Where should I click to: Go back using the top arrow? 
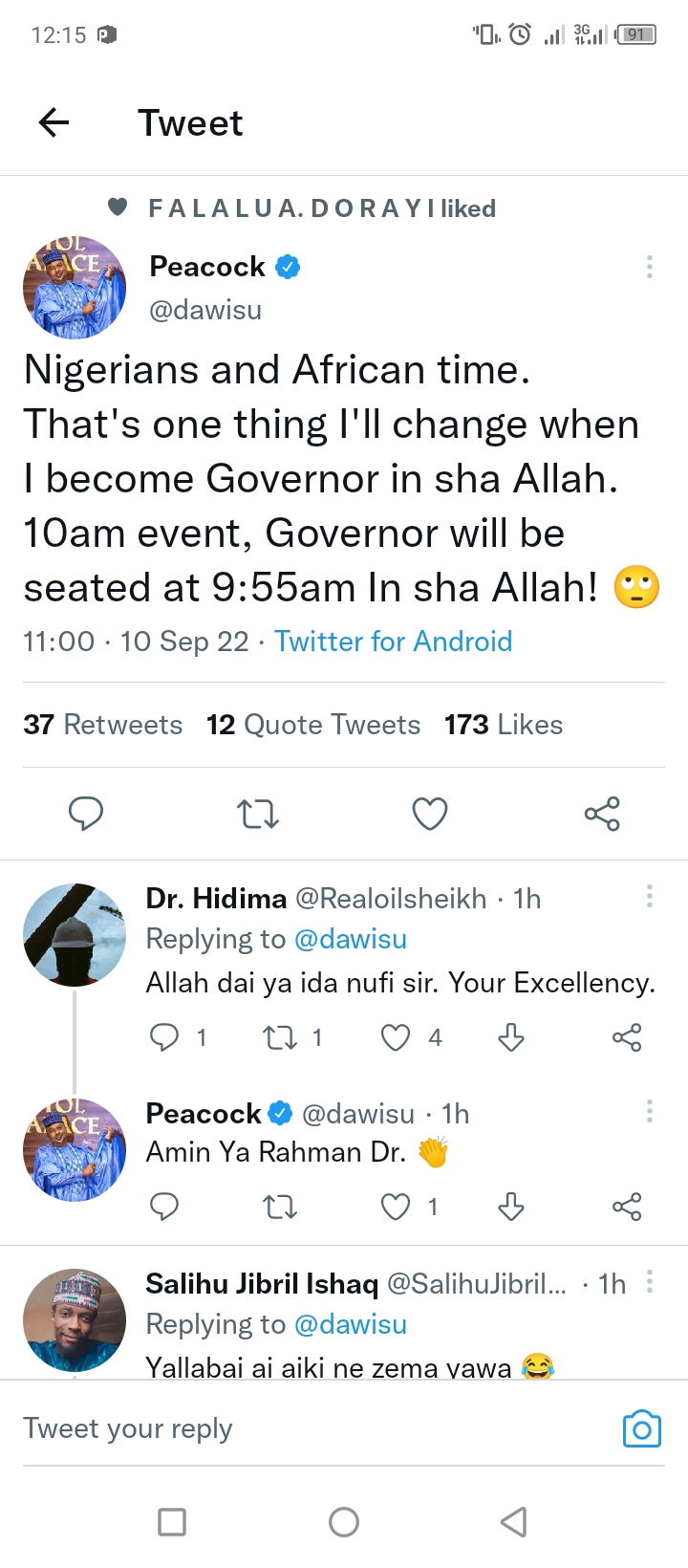tap(54, 122)
